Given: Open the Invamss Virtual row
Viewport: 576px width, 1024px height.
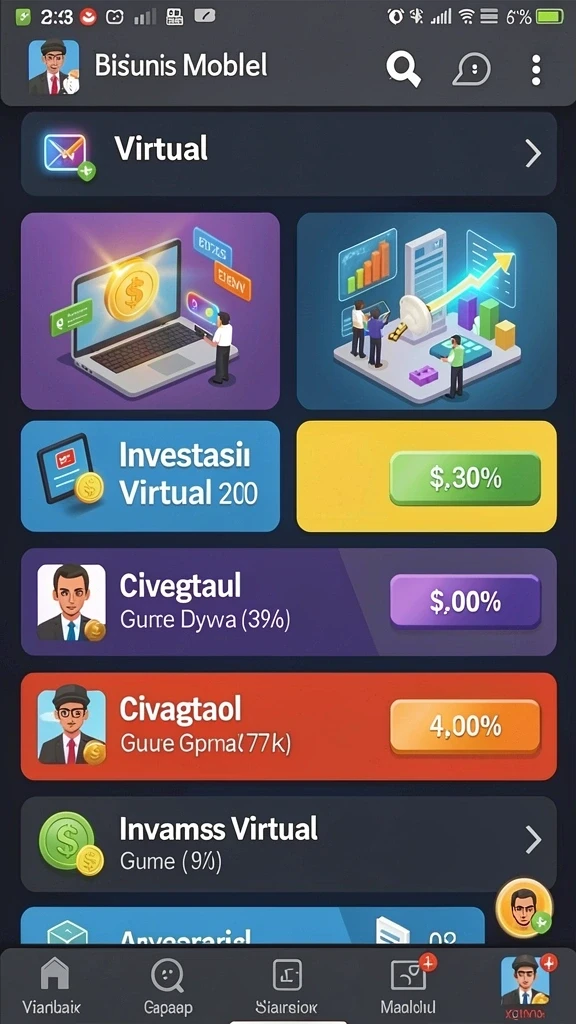Looking at the screenshot, I should click(x=289, y=844).
